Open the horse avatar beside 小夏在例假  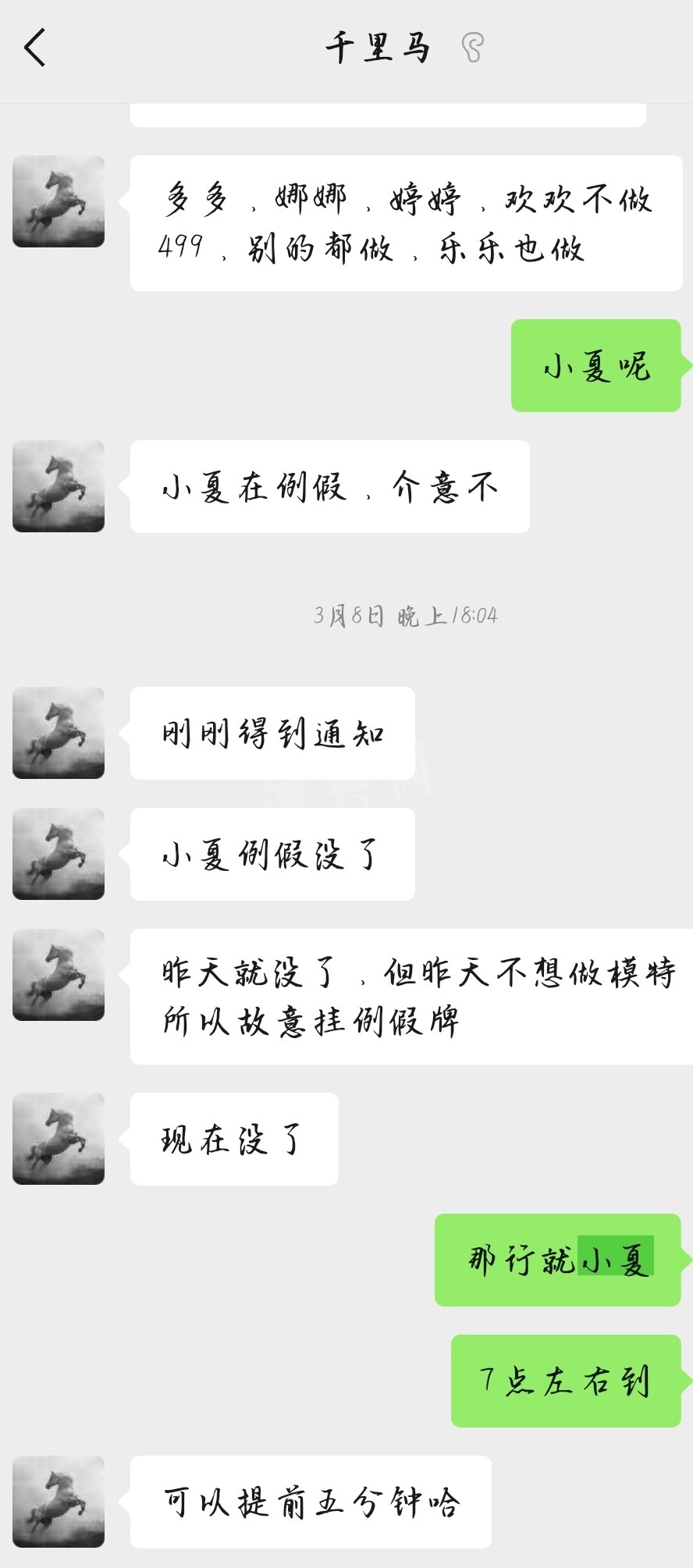pos(59,486)
